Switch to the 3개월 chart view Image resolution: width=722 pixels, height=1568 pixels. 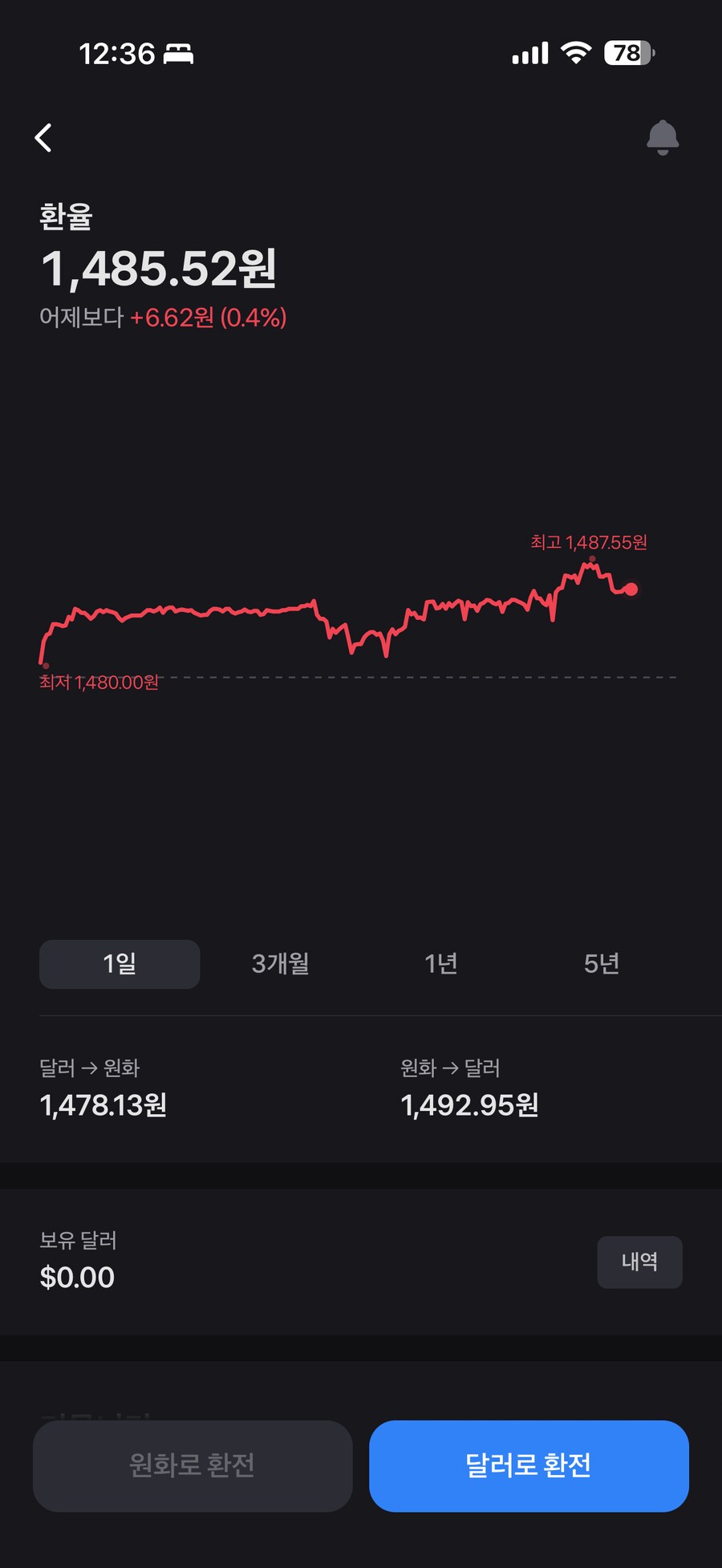tap(280, 964)
